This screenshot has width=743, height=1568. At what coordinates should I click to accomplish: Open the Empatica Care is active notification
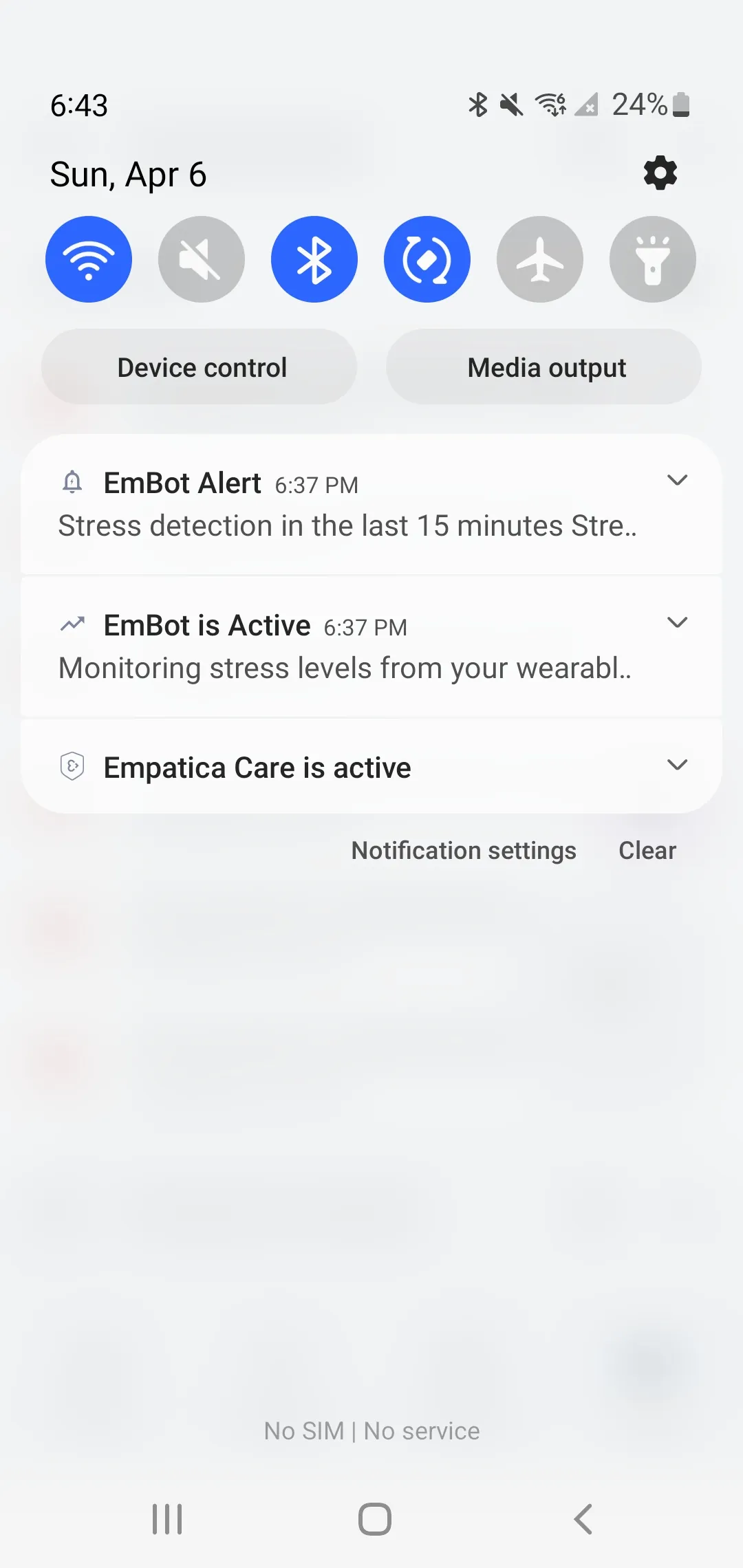click(x=310, y=767)
